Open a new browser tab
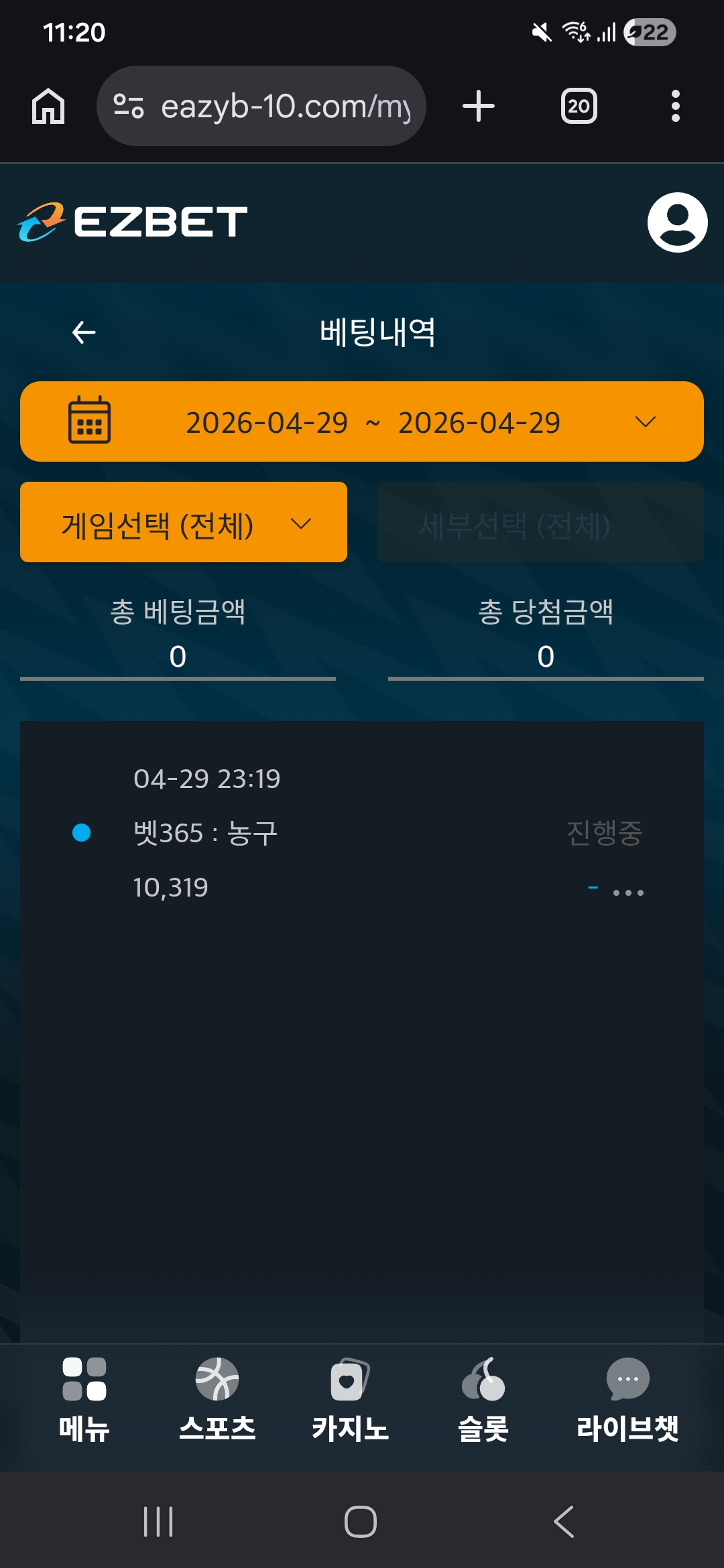724x1568 pixels. click(x=479, y=107)
